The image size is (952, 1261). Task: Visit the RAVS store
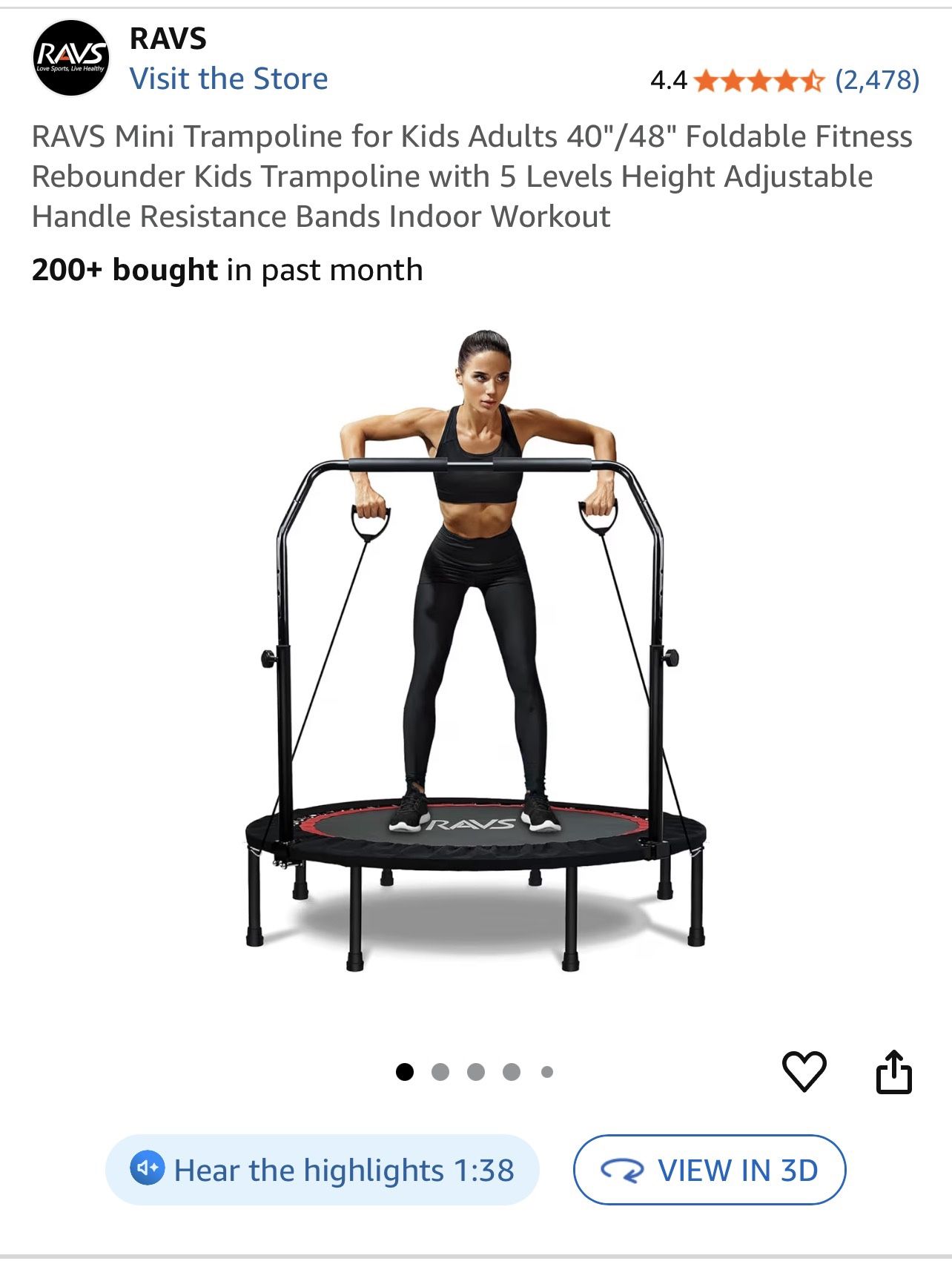tap(228, 79)
